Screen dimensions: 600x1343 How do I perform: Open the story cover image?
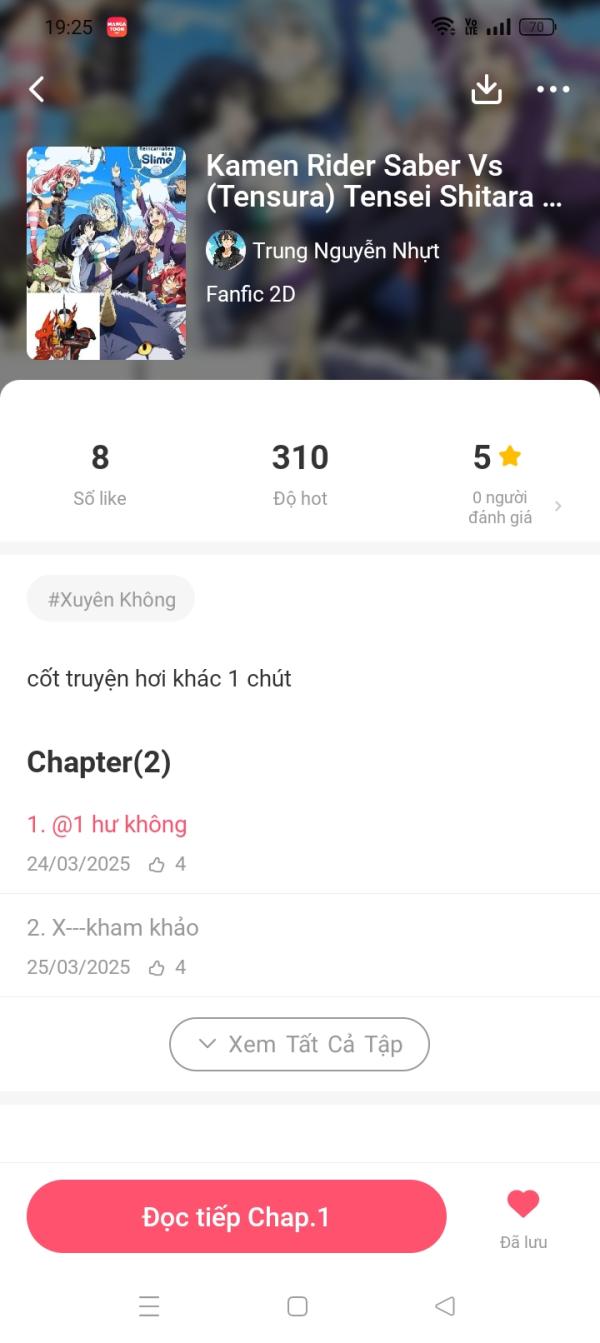point(106,253)
